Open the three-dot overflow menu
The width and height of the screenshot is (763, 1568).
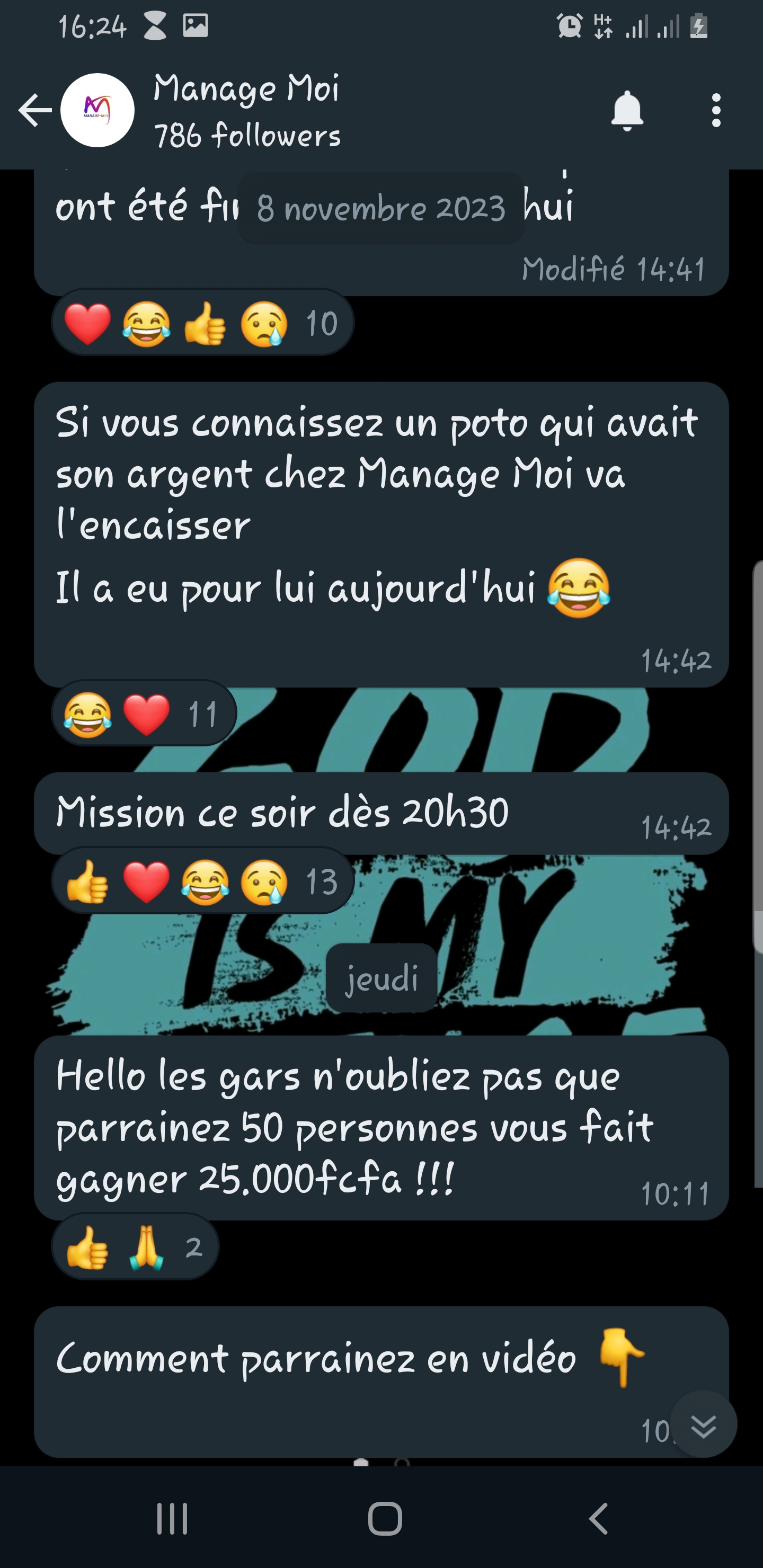(x=716, y=110)
